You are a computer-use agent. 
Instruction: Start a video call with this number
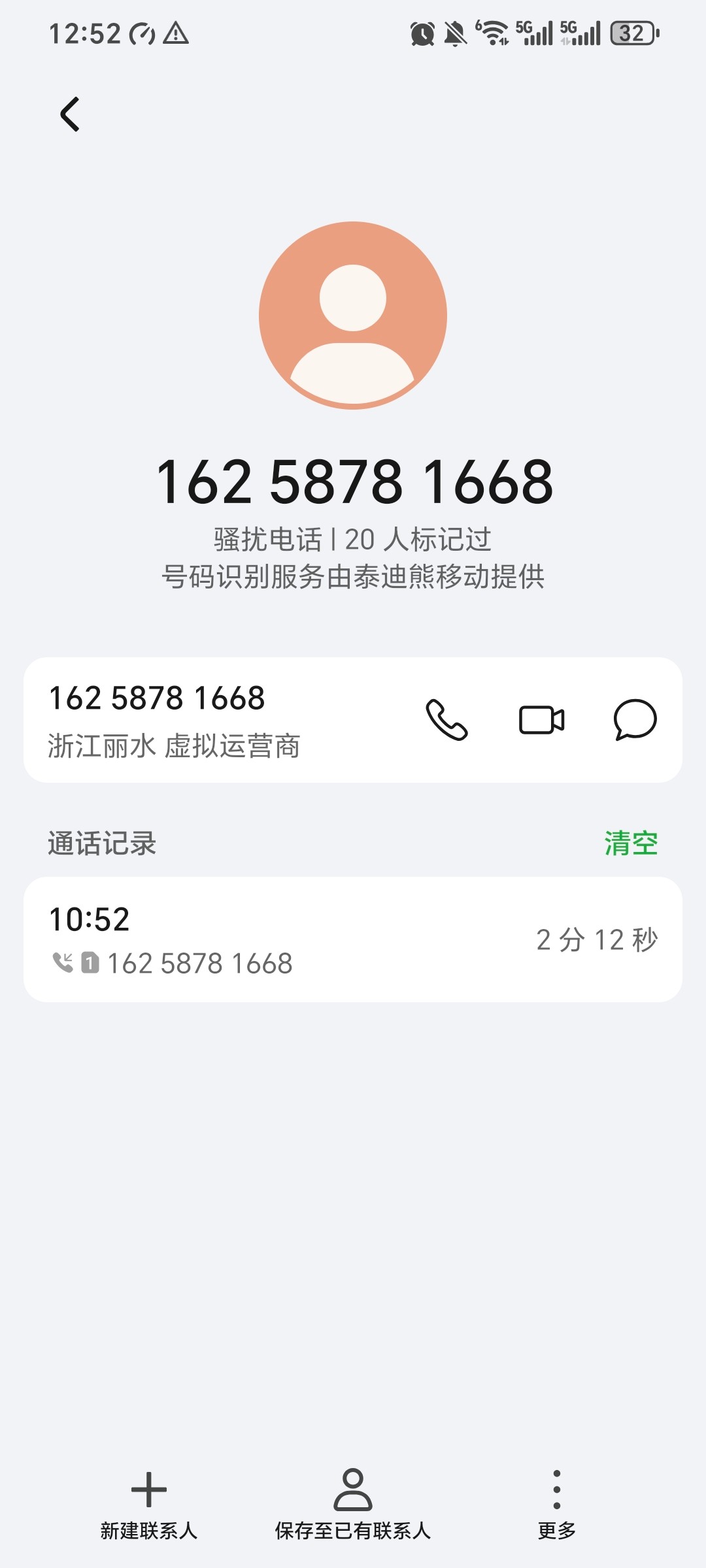[x=541, y=720]
